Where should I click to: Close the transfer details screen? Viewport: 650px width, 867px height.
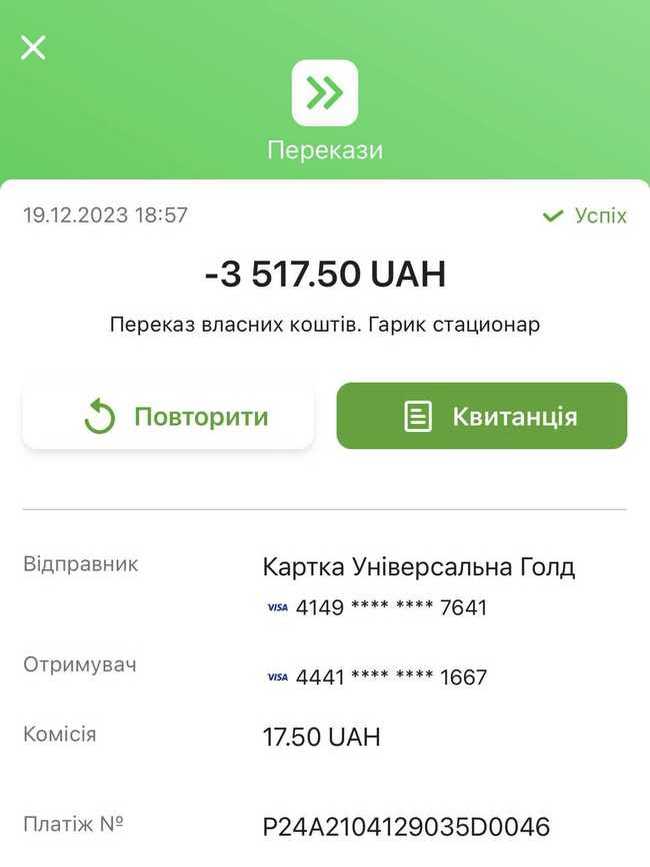(33, 47)
